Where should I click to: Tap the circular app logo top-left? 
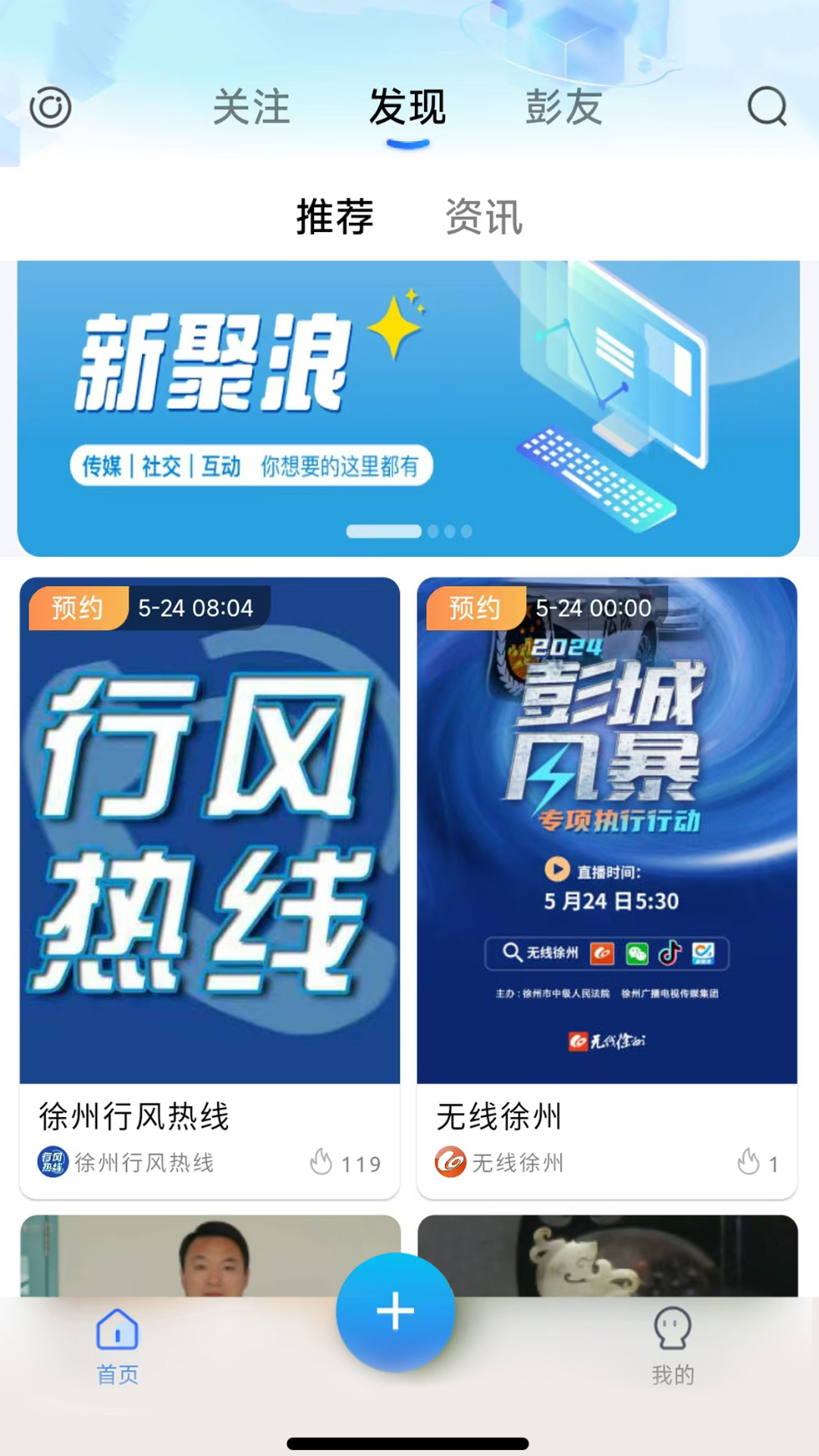(x=50, y=107)
